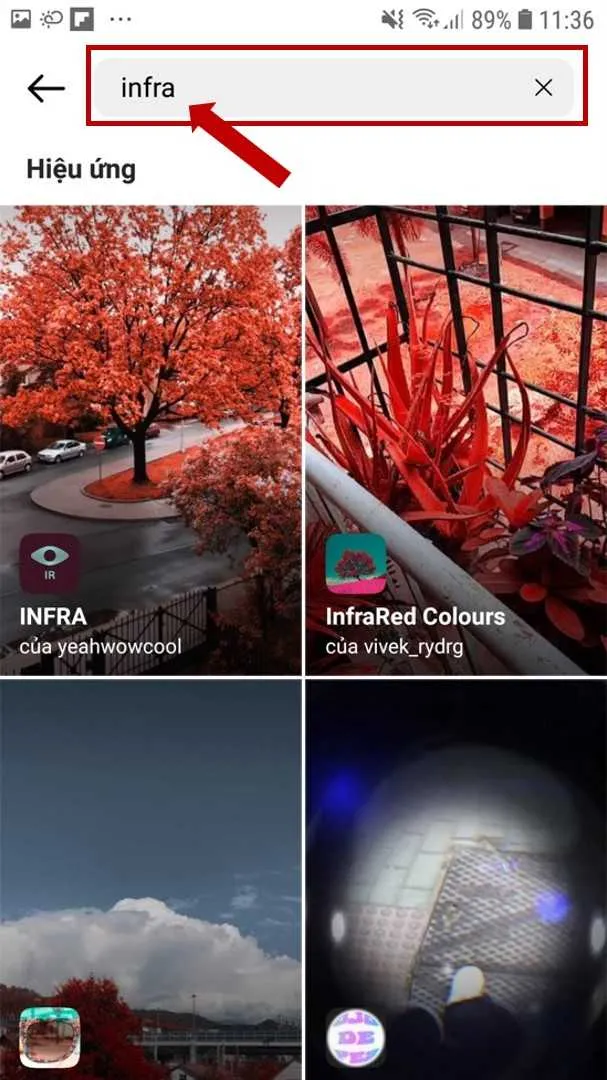This screenshot has height=1080, width=607.
Task: Tap the search field containing "infra"
Action: click(x=334, y=87)
